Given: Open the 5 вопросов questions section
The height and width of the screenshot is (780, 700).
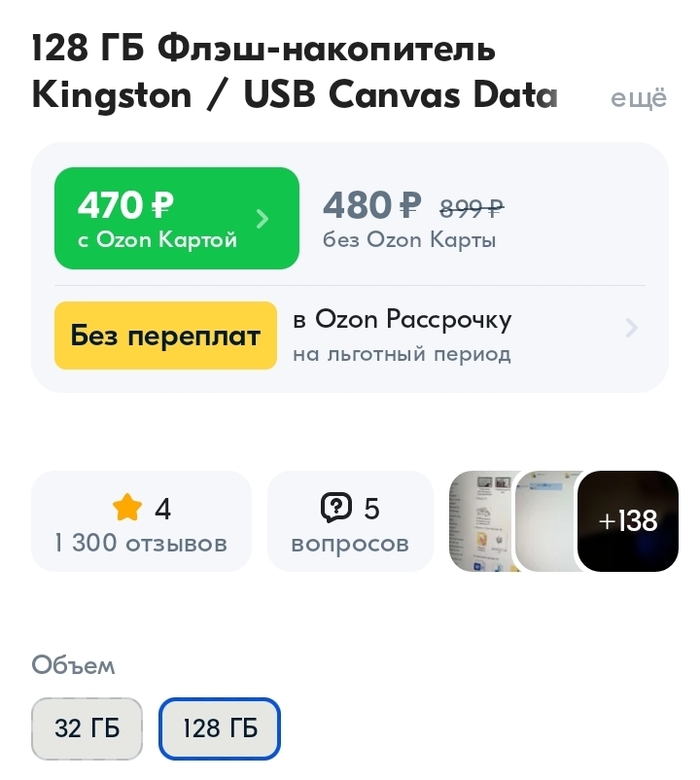Looking at the screenshot, I should (x=350, y=522).
